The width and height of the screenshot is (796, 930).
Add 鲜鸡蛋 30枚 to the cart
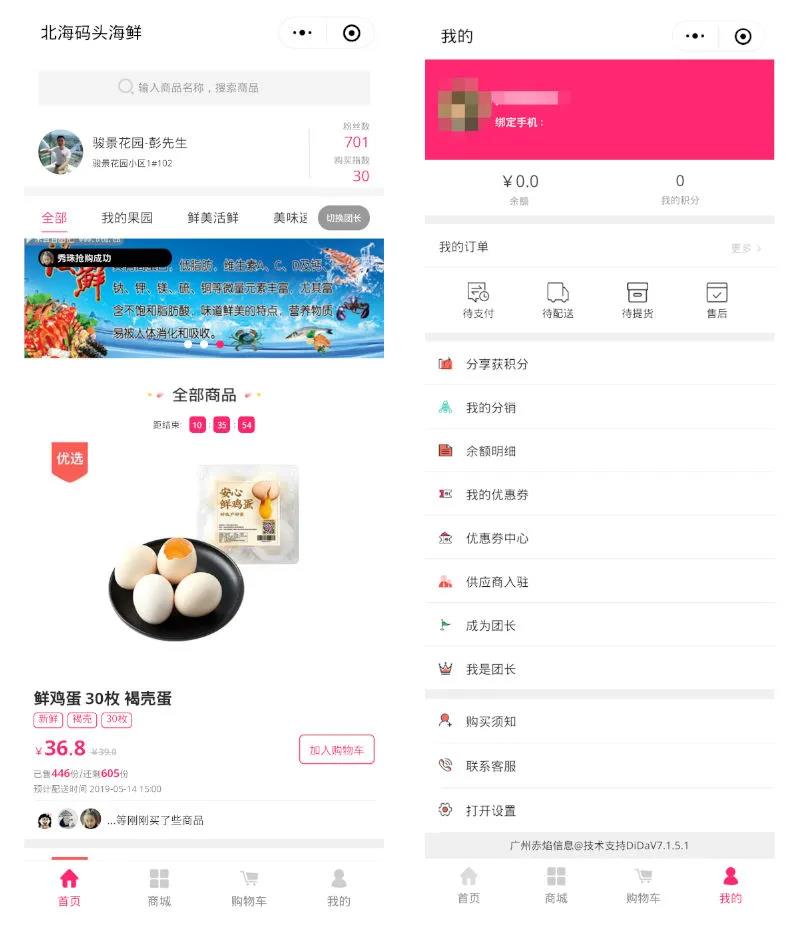(x=336, y=750)
